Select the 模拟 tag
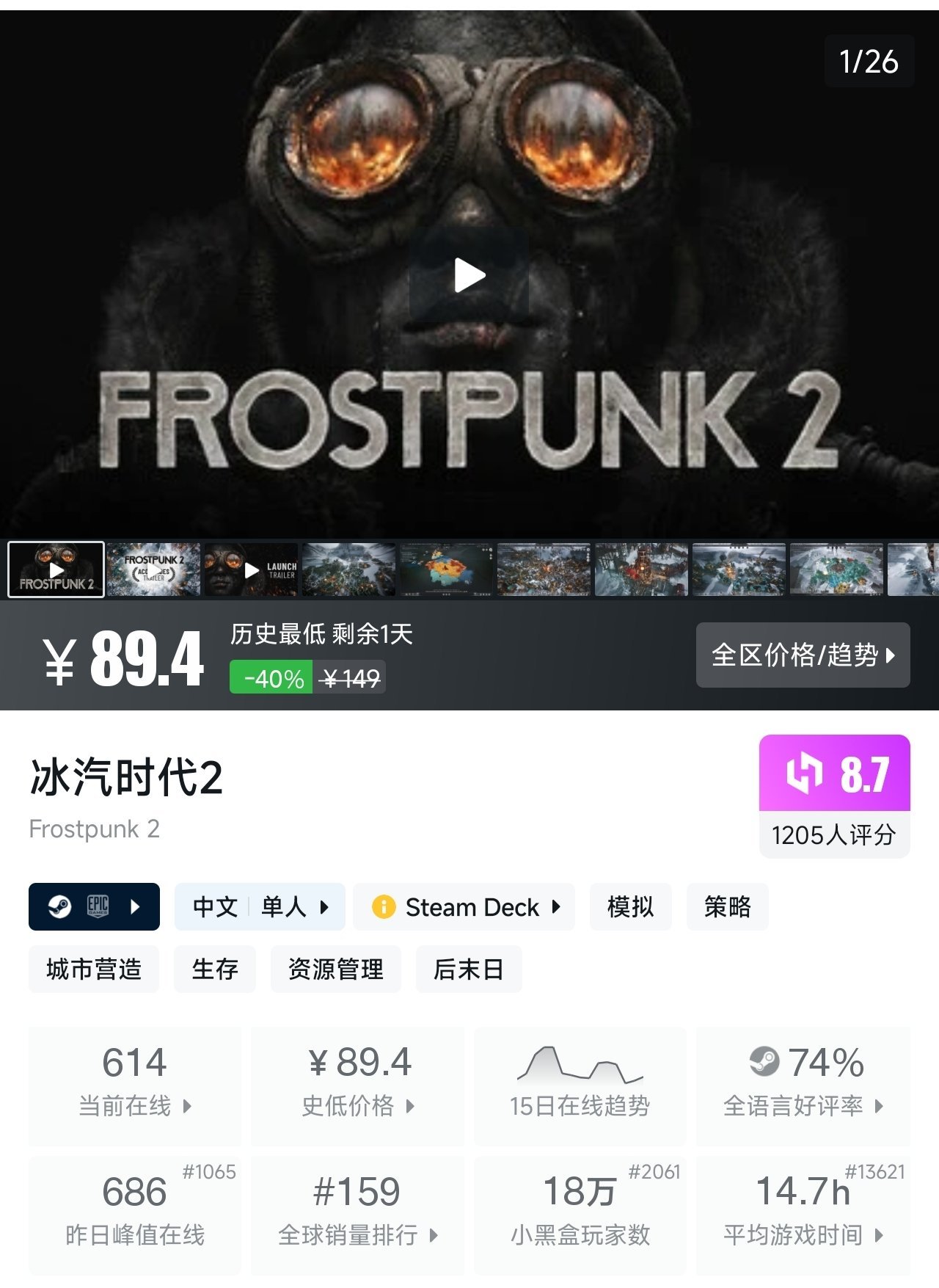Image resolution: width=939 pixels, height=1288 pixels. [x=630, y=907]
